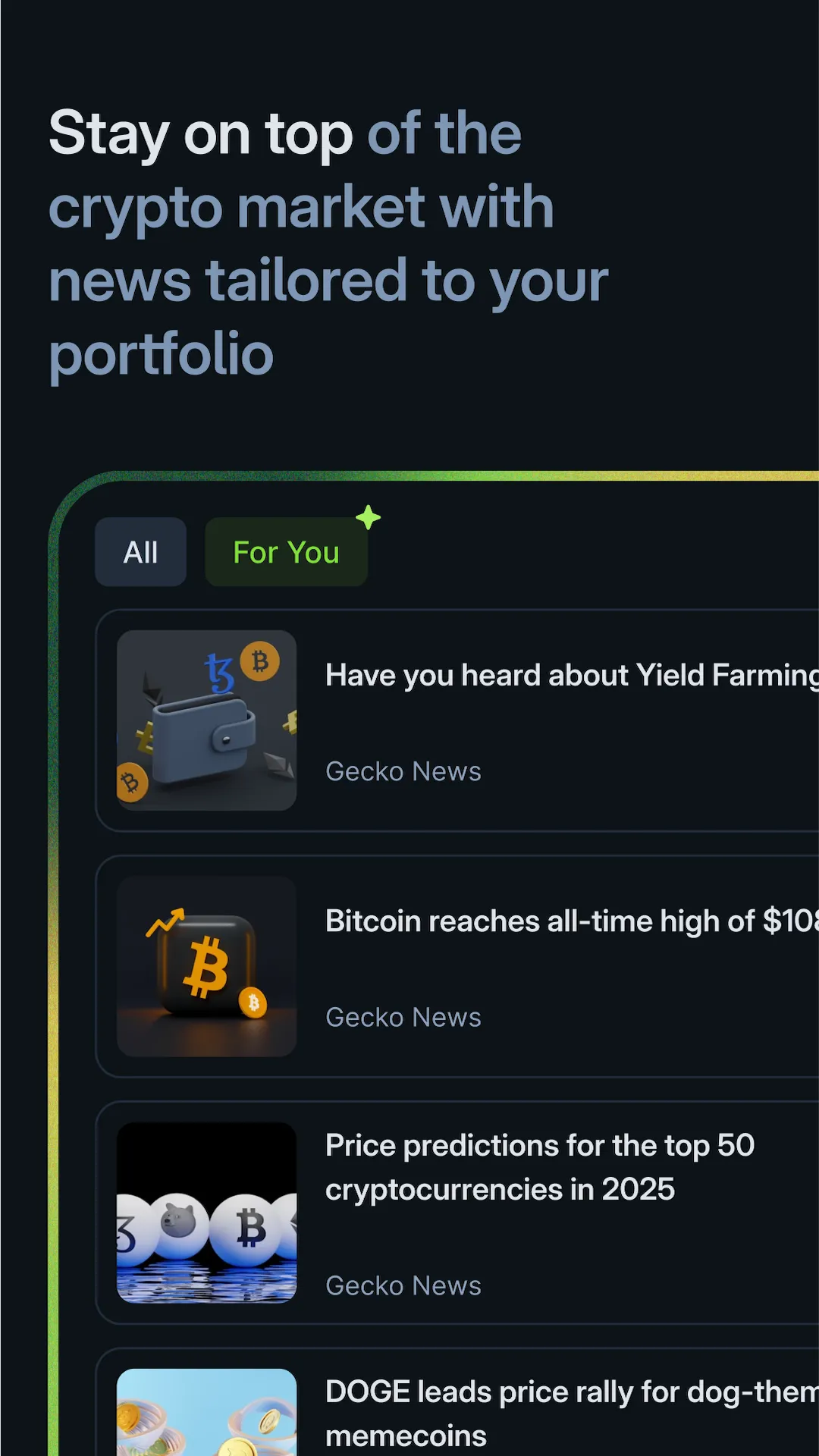Screen dimensions: 819x1456
Task: Click the wallet article thumbnail image
Action: coord(206,722)
